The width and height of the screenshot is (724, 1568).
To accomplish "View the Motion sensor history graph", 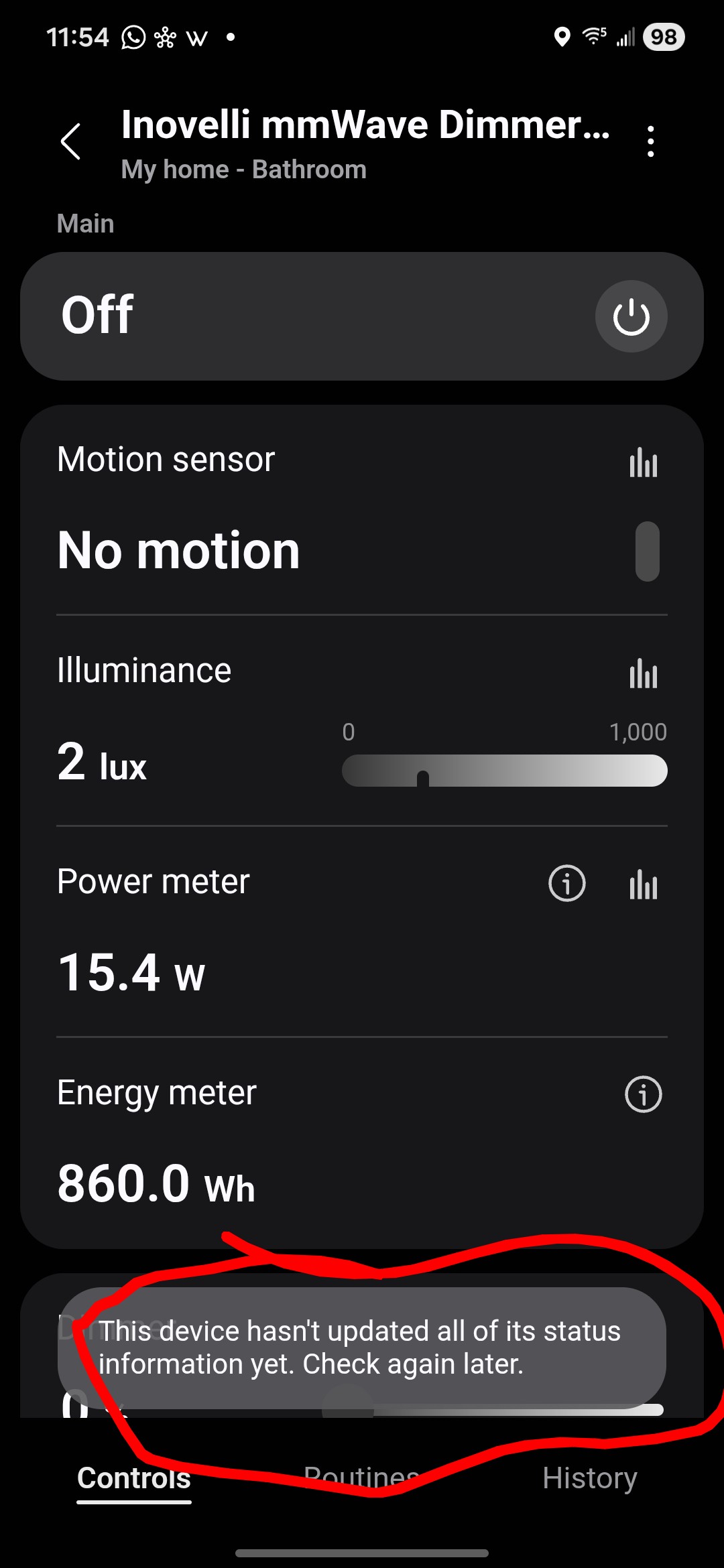I will (643, 462).
